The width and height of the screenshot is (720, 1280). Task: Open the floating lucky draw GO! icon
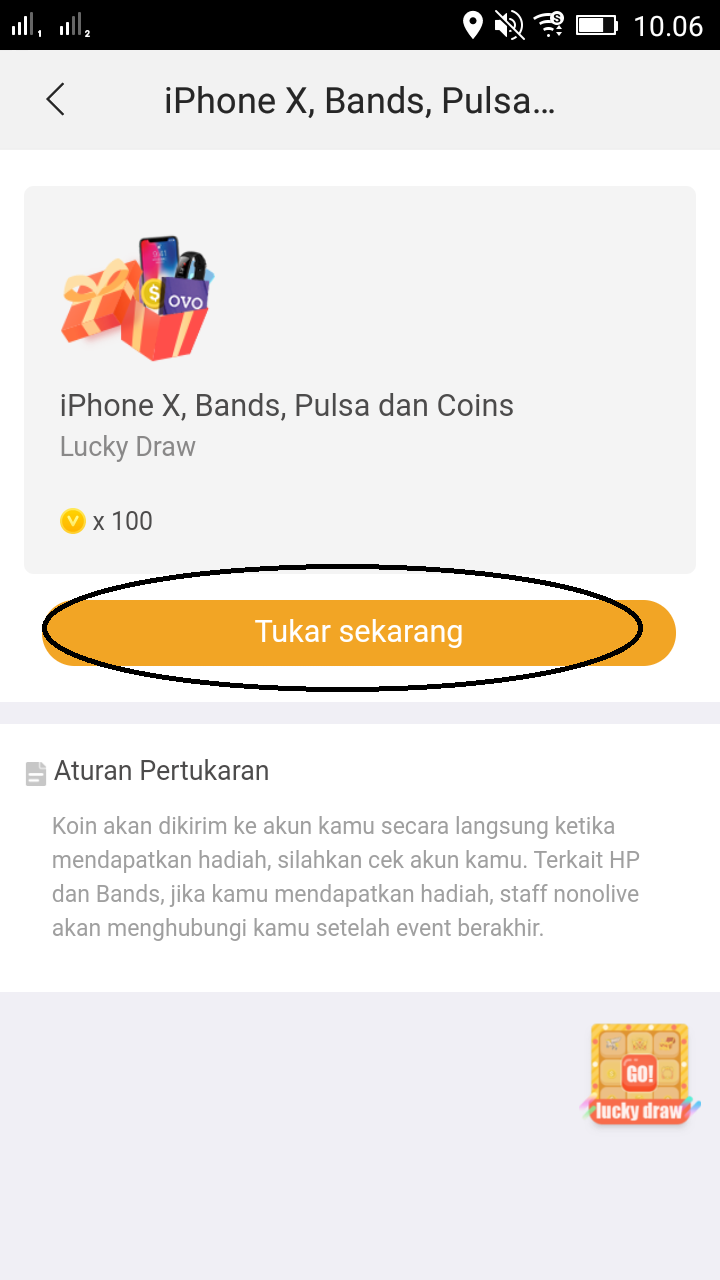(640, 1074)
